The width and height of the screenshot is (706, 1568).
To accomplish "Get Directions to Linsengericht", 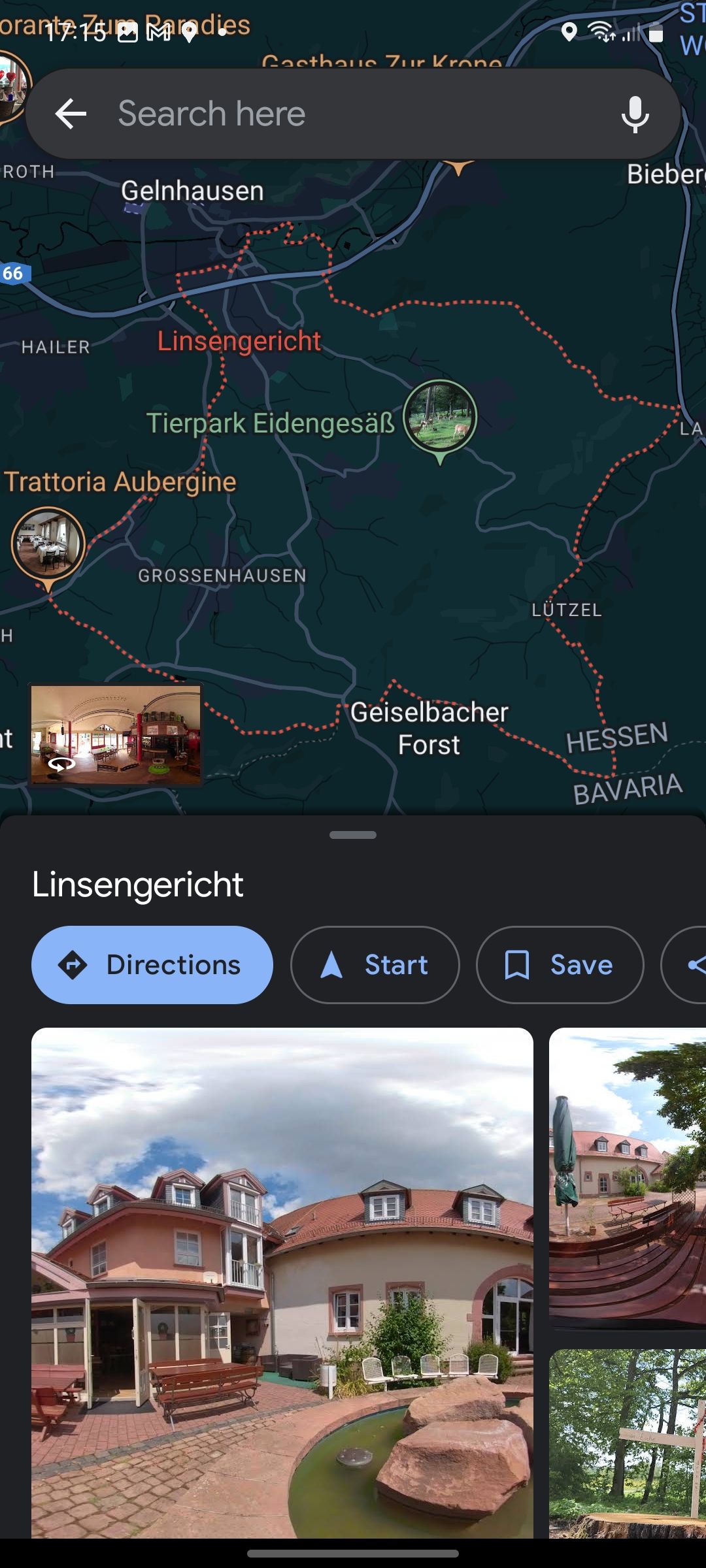I will [152, 965].
